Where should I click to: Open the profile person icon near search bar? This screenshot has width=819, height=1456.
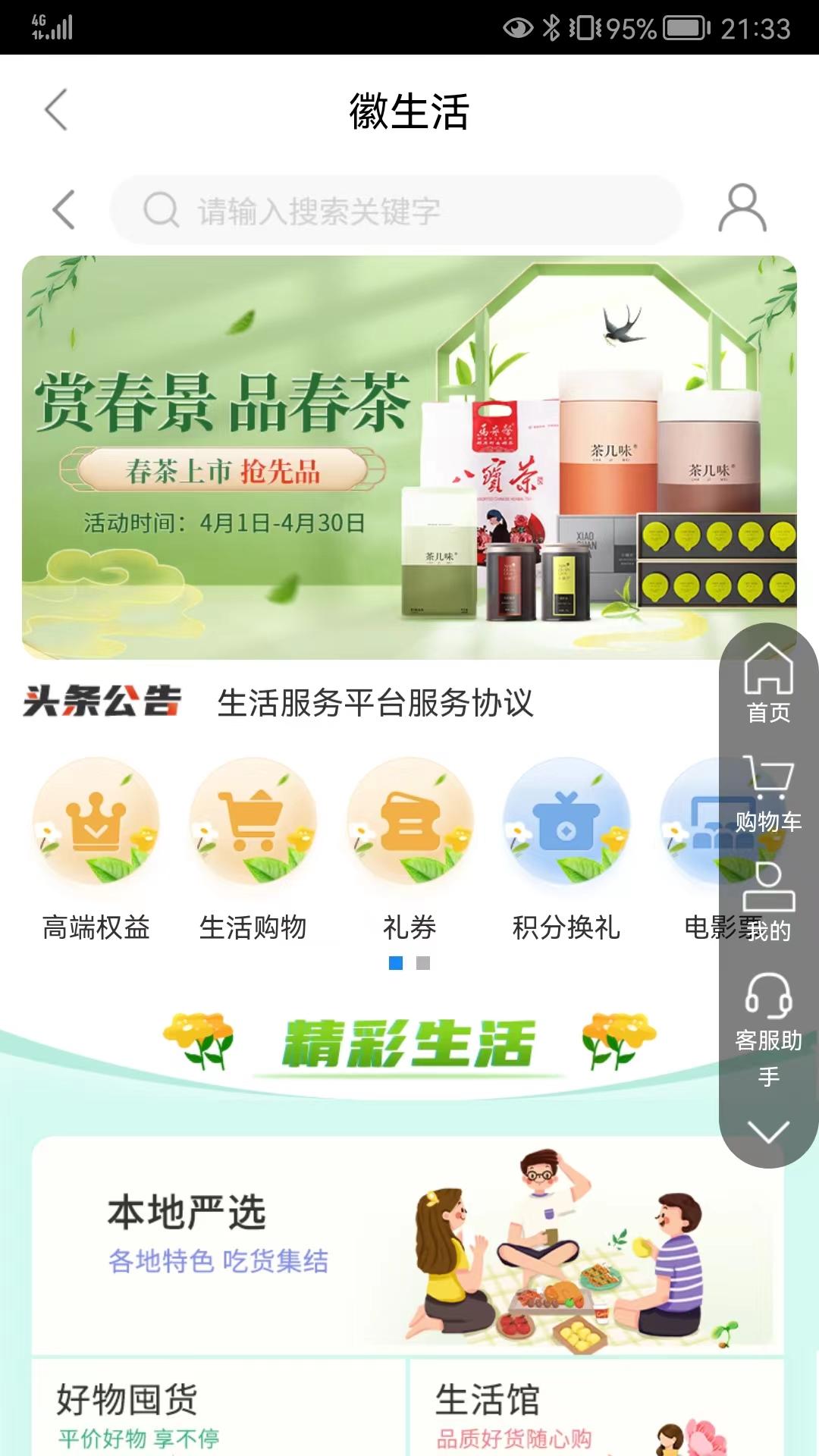[742, 210]
